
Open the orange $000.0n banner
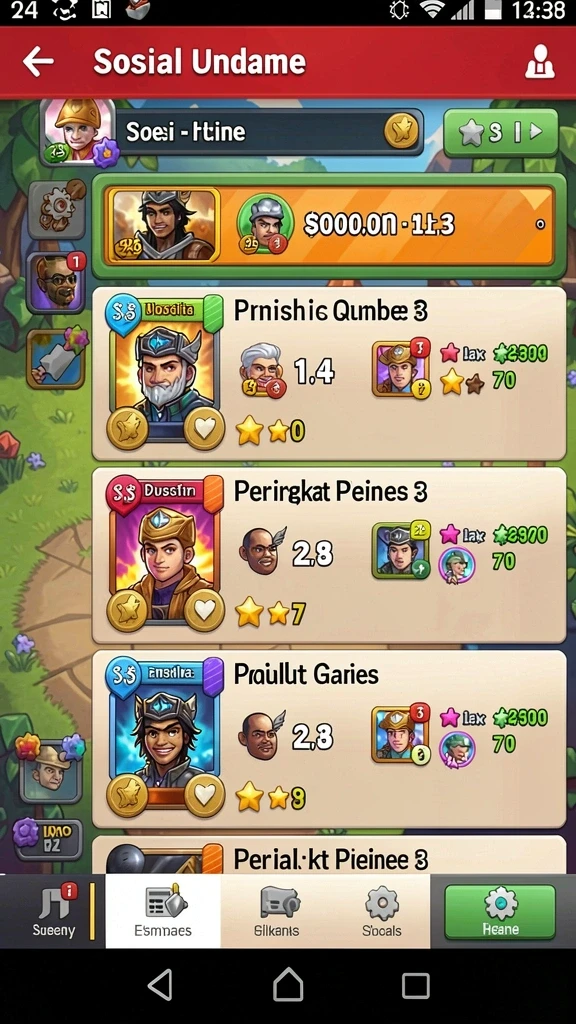point(330,225)
